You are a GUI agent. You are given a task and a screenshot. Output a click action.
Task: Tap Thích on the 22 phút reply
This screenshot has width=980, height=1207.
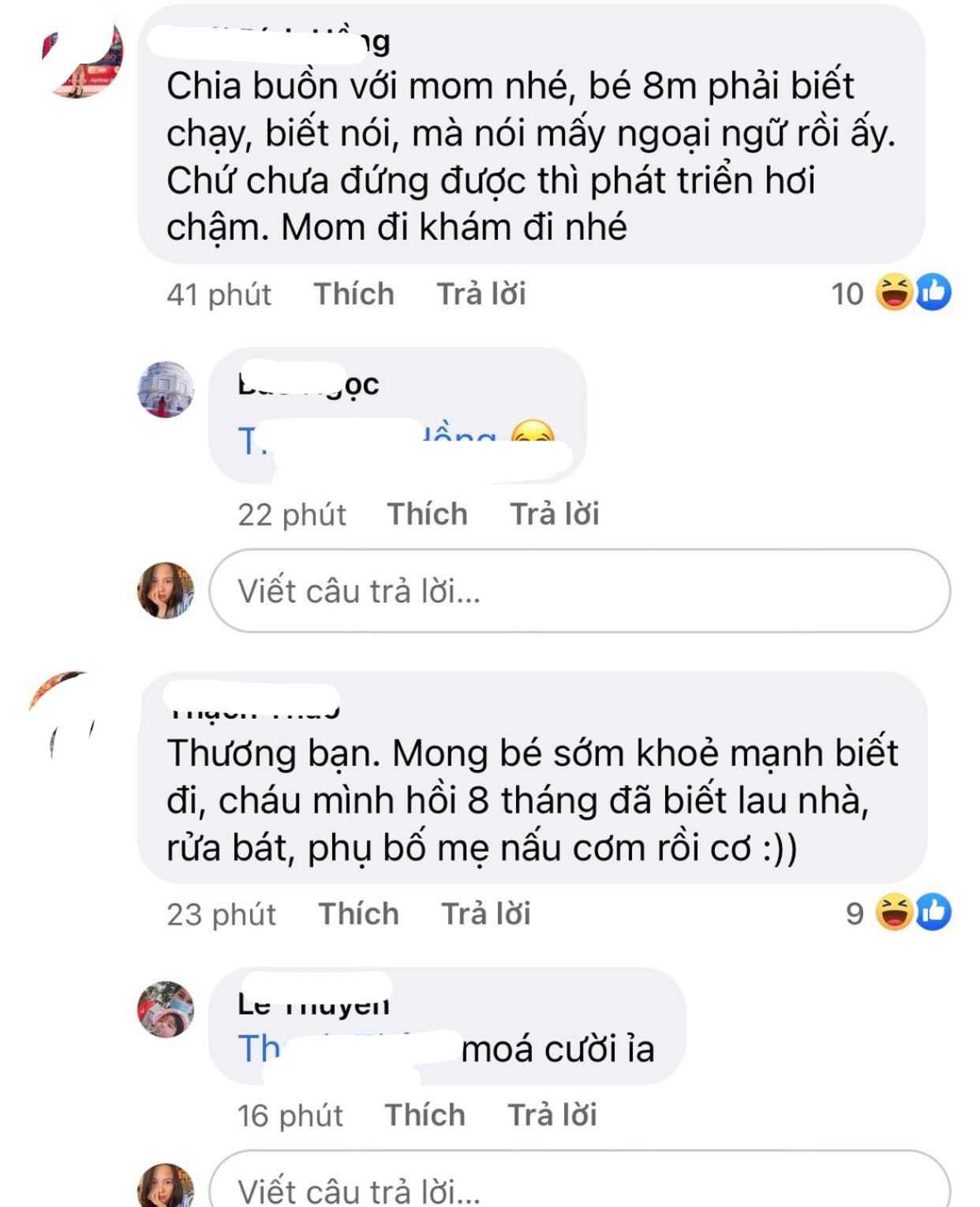coord(427,514)
